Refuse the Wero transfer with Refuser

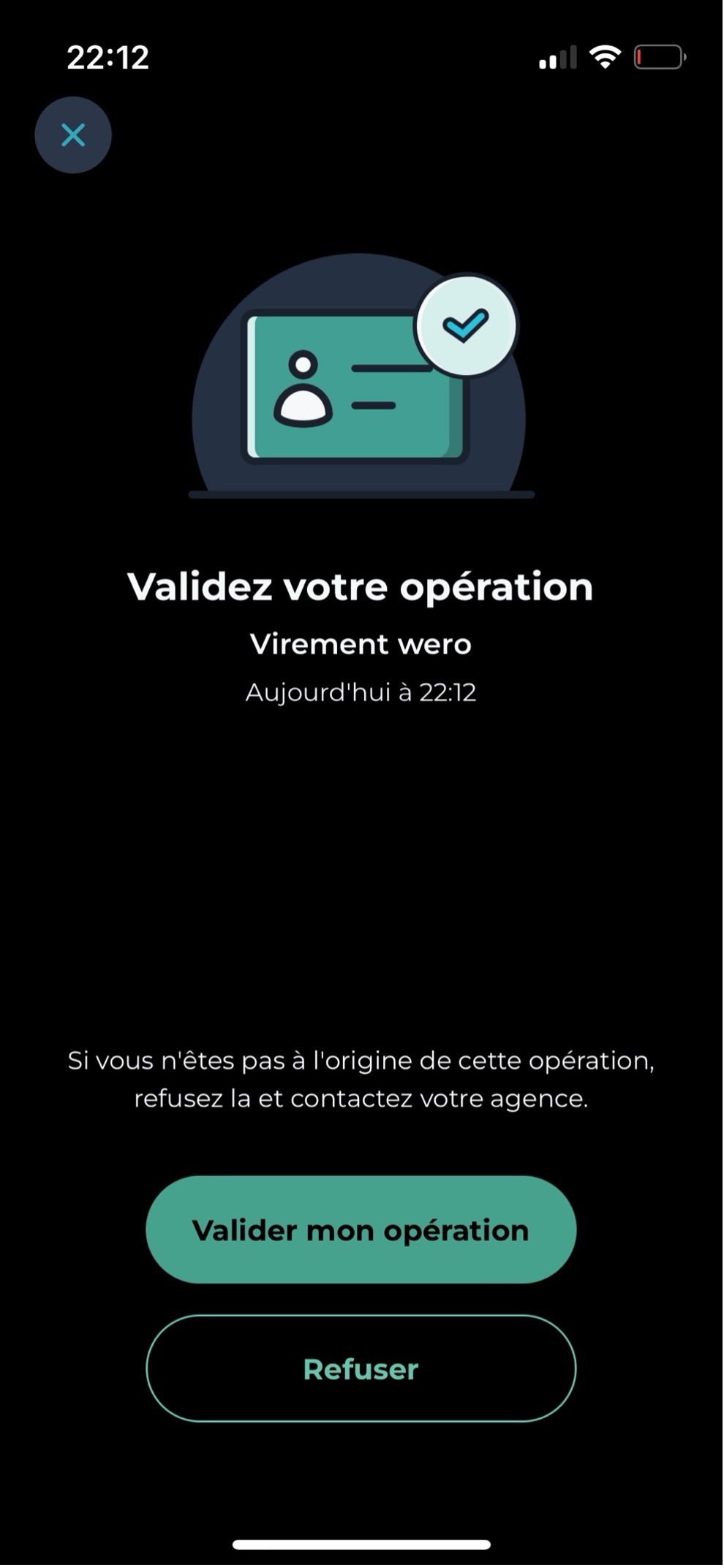tap(361, 1369)
